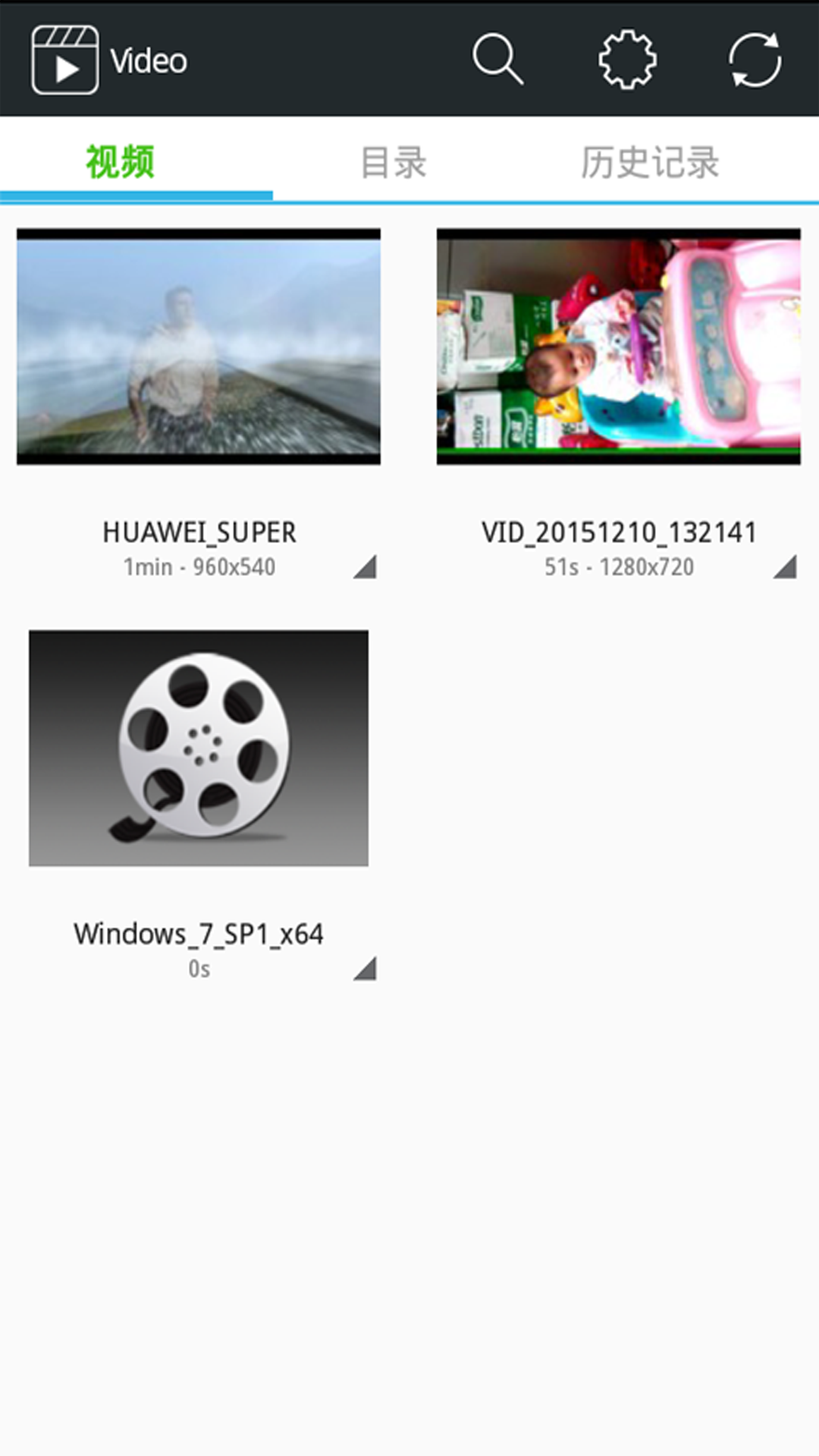Play the VID_20151210_132141 video
Image resolution: width=819 pixels, height=1456 pixels.
(619, 347)
